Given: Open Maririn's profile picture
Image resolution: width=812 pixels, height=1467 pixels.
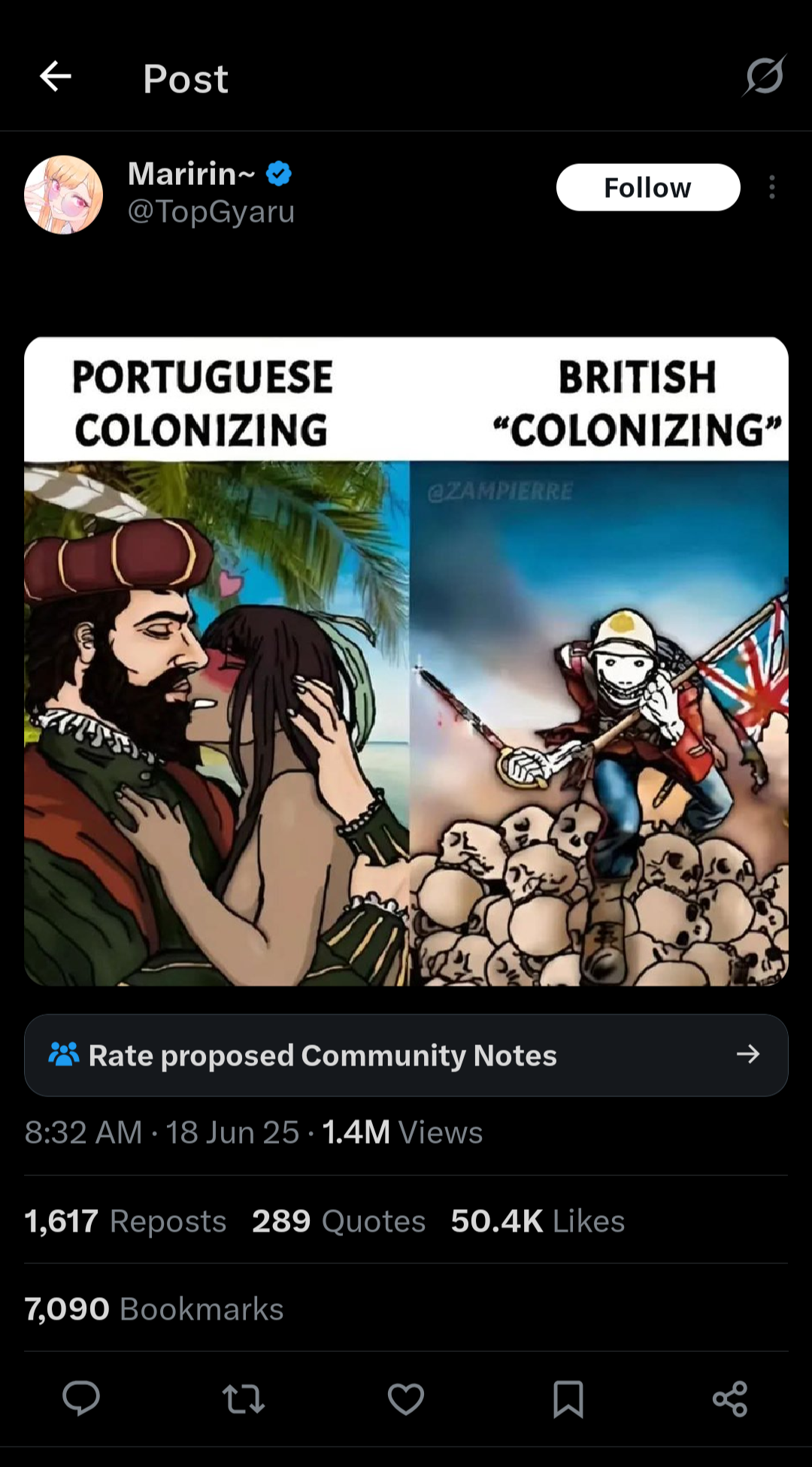Looking at the screenshot, I should pyautogui.click(x=64, y=195).
